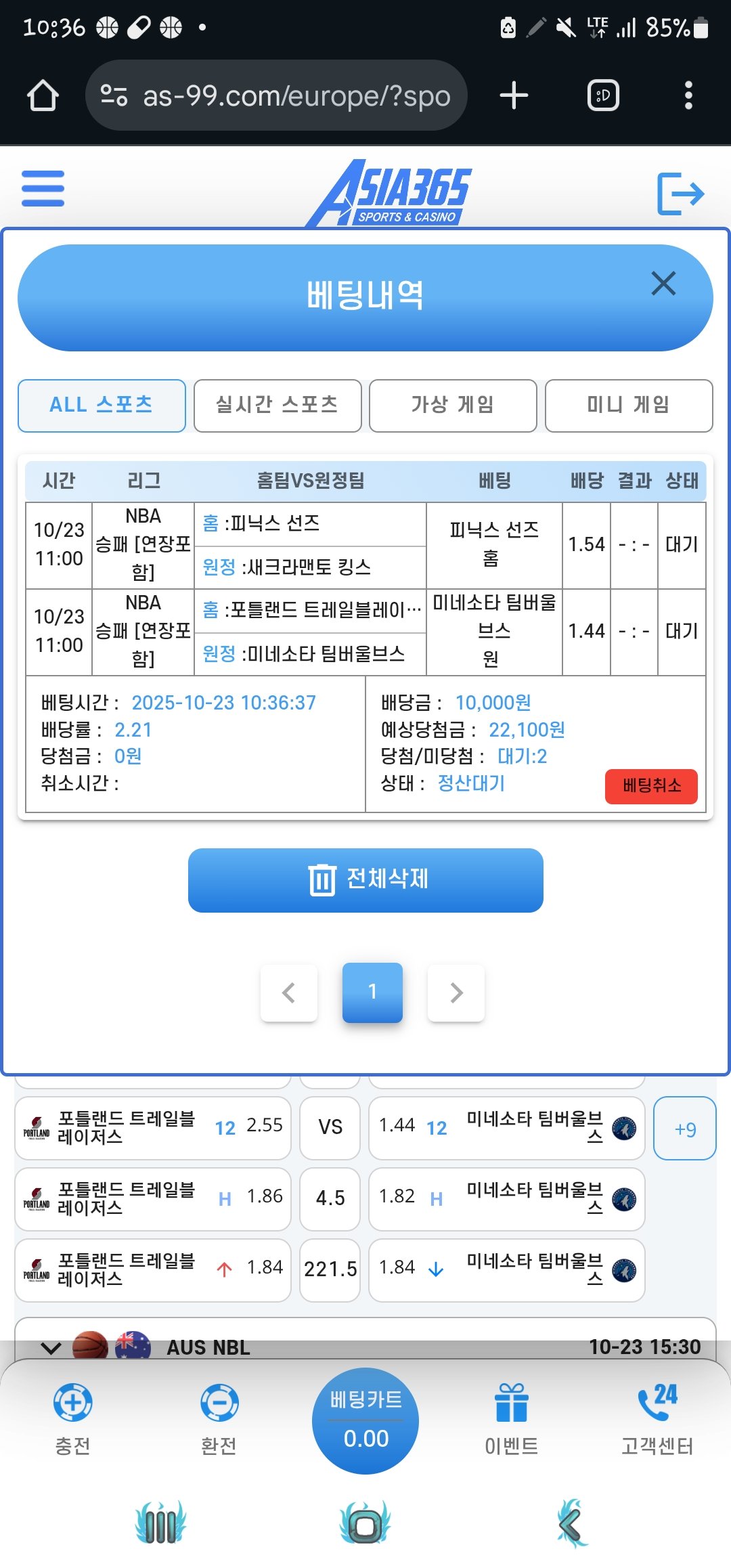Close the 베팅내역 dialog
Screen dimensions: 731x1568
(663, 284)
